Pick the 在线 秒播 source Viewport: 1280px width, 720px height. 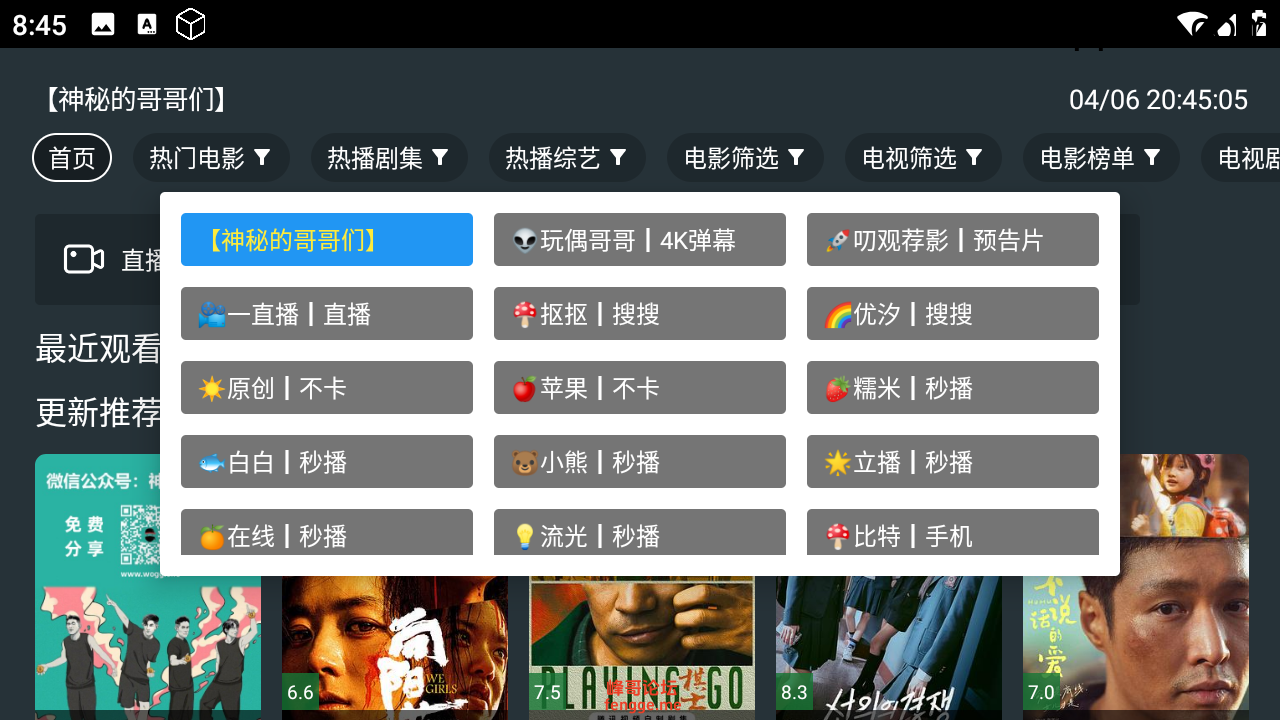(x=326, y=533)
